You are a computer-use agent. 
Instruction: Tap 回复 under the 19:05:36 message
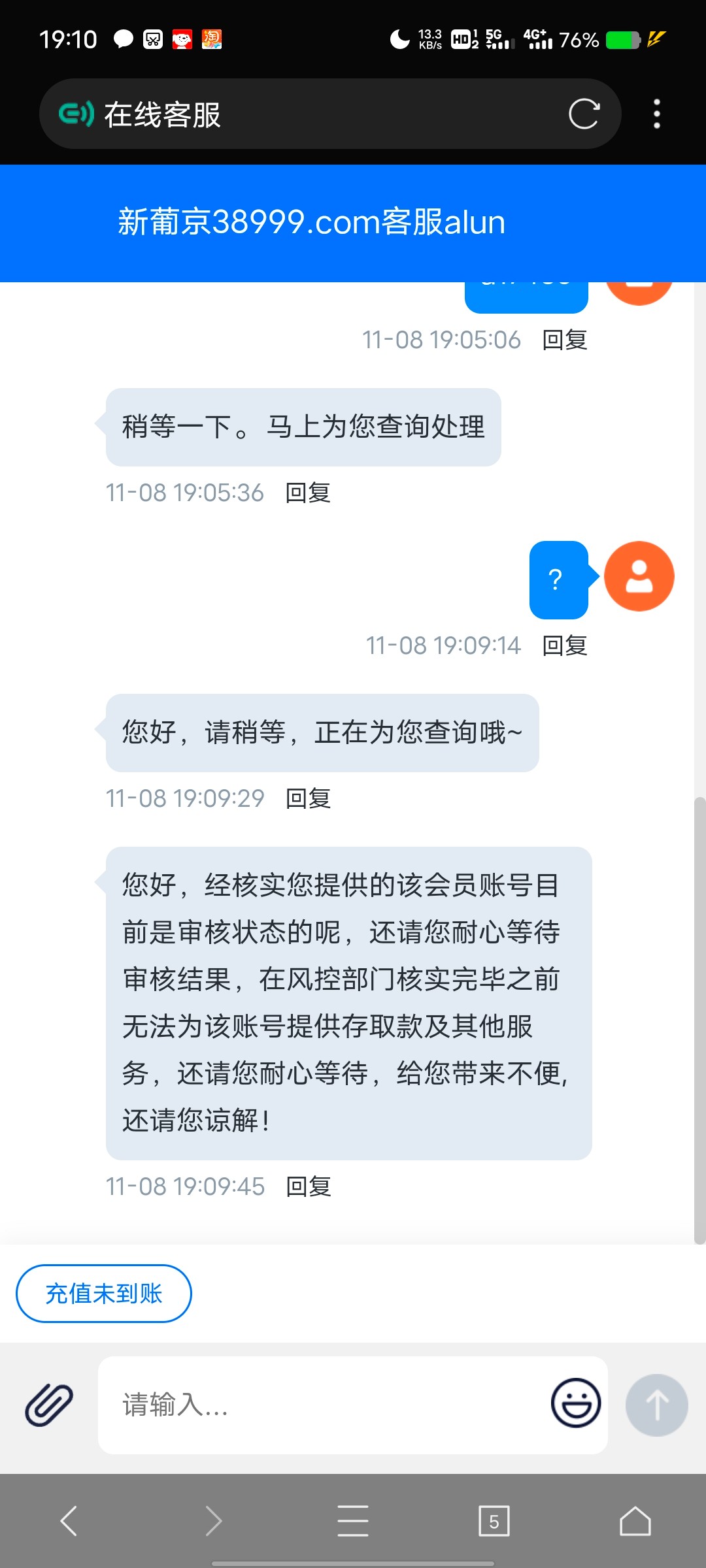click(x=308, y=493)
